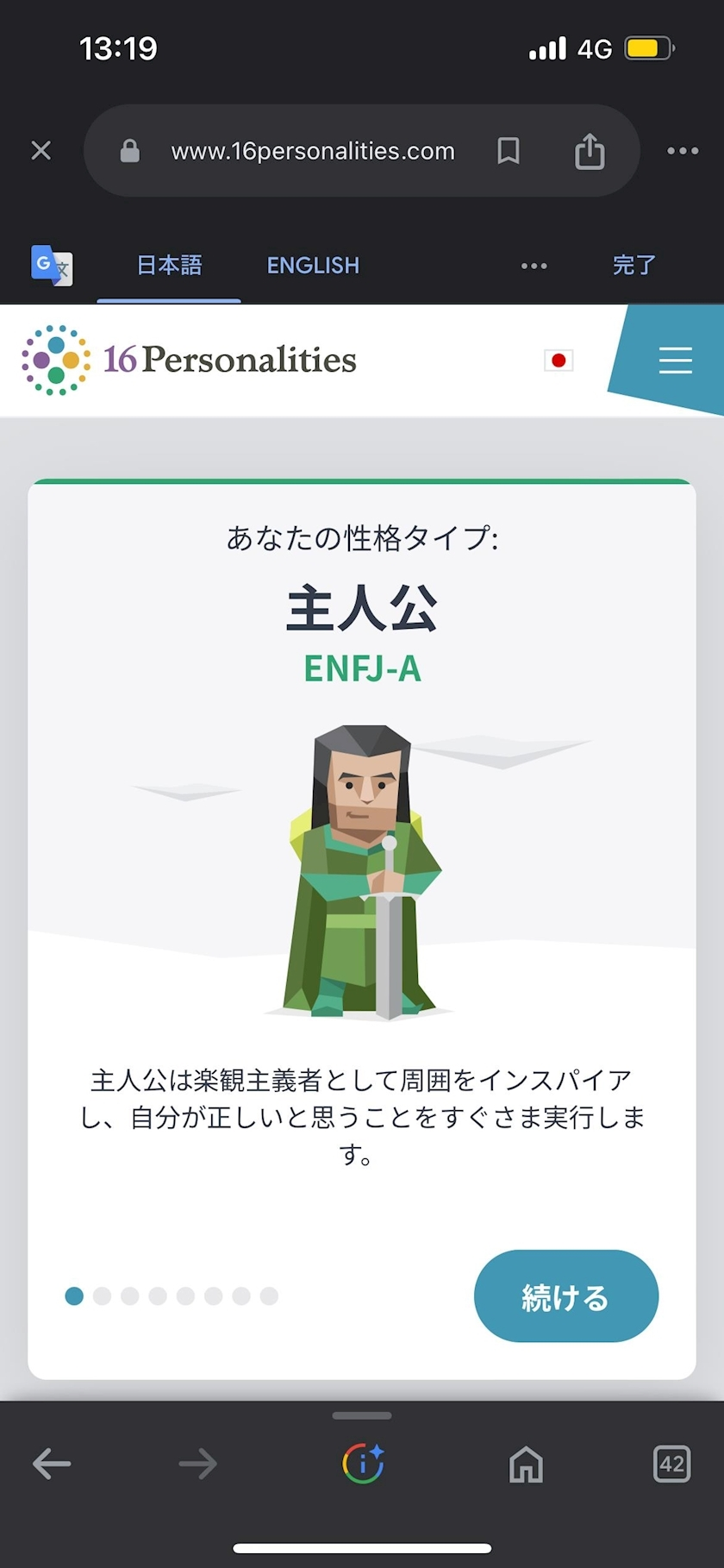
Task: Open the Google page info assistant
Action: coord(362,1464)
